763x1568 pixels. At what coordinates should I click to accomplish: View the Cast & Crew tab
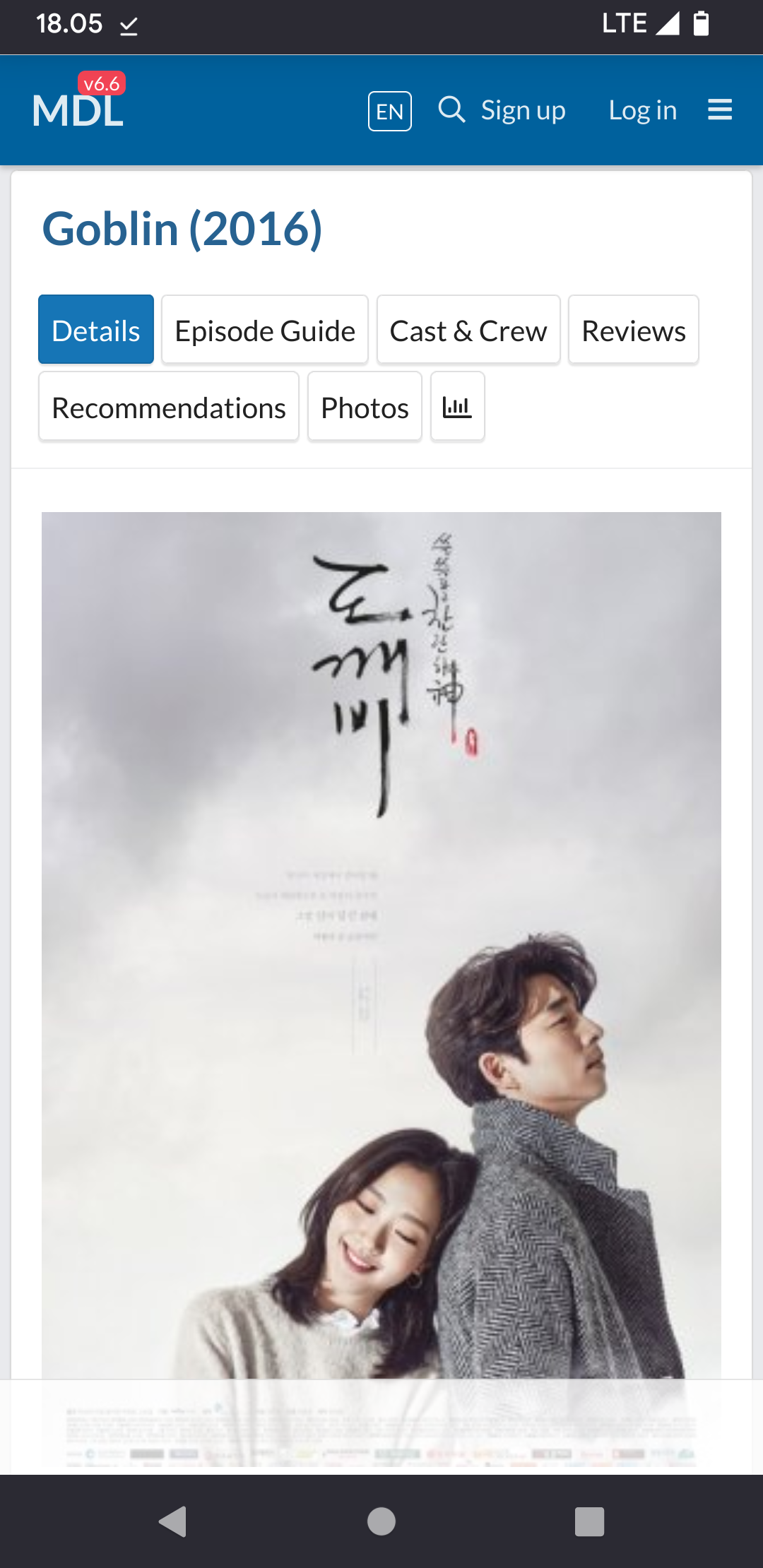coord(468,330)
